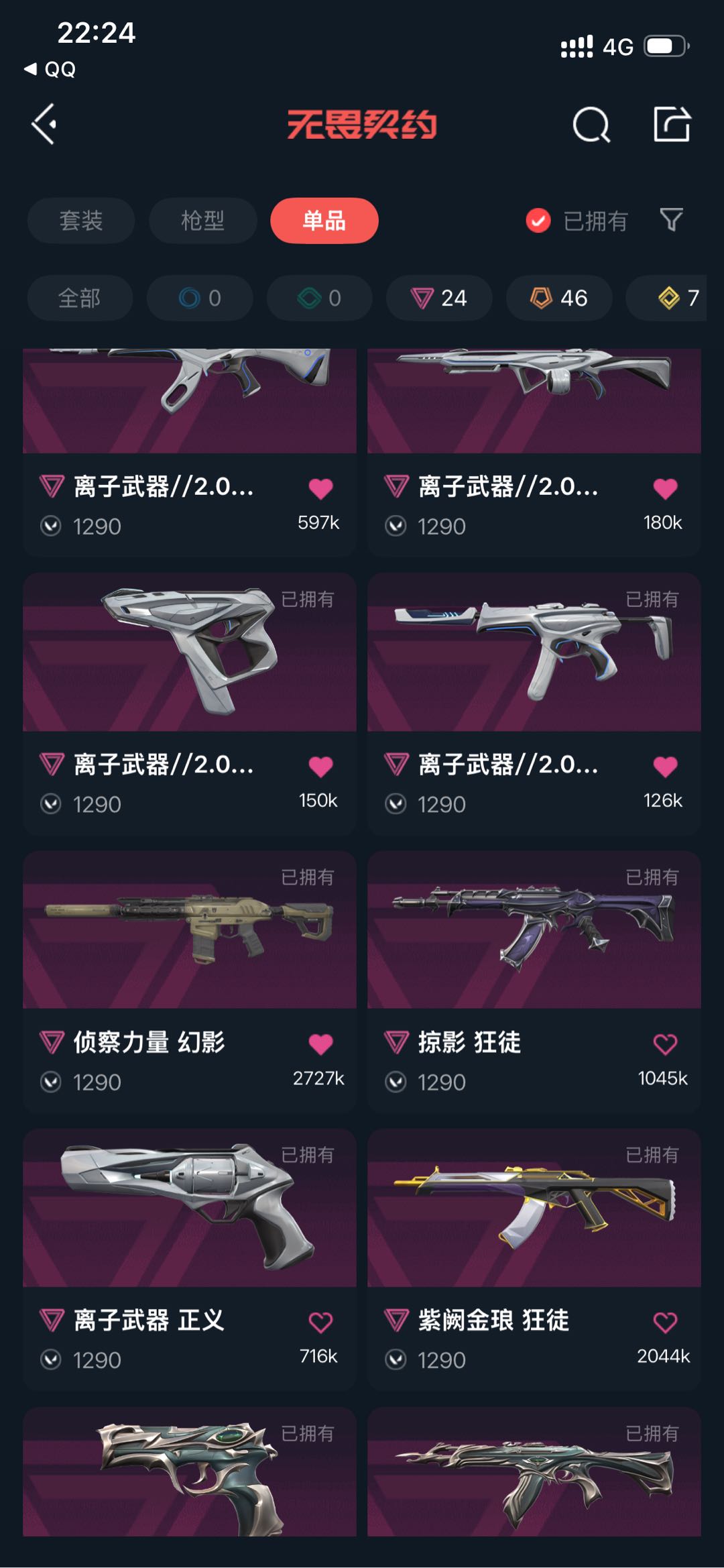Image resolution: width=724 pixels, height=1568 pixels.
Task: Uncheck the 已拥有 filter checkbox
Action: 538,221
